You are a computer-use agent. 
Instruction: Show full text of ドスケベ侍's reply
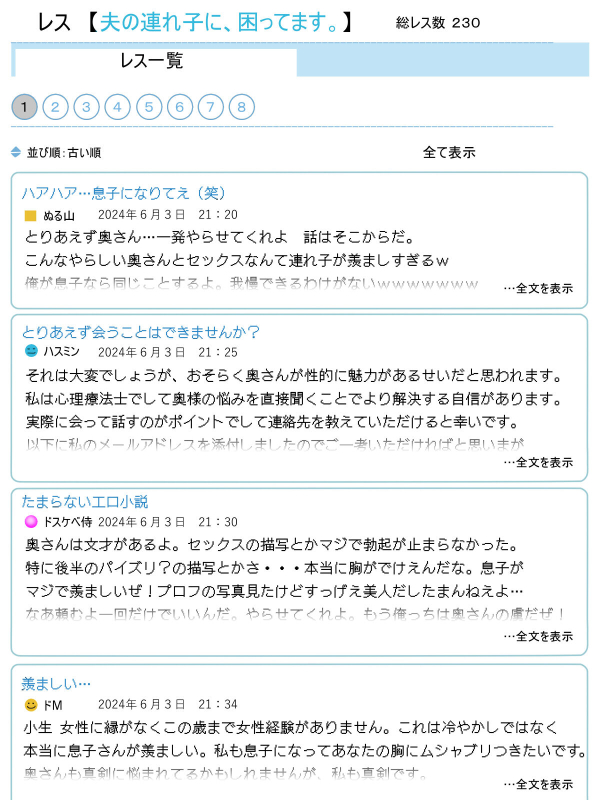[x=538, y=636]
